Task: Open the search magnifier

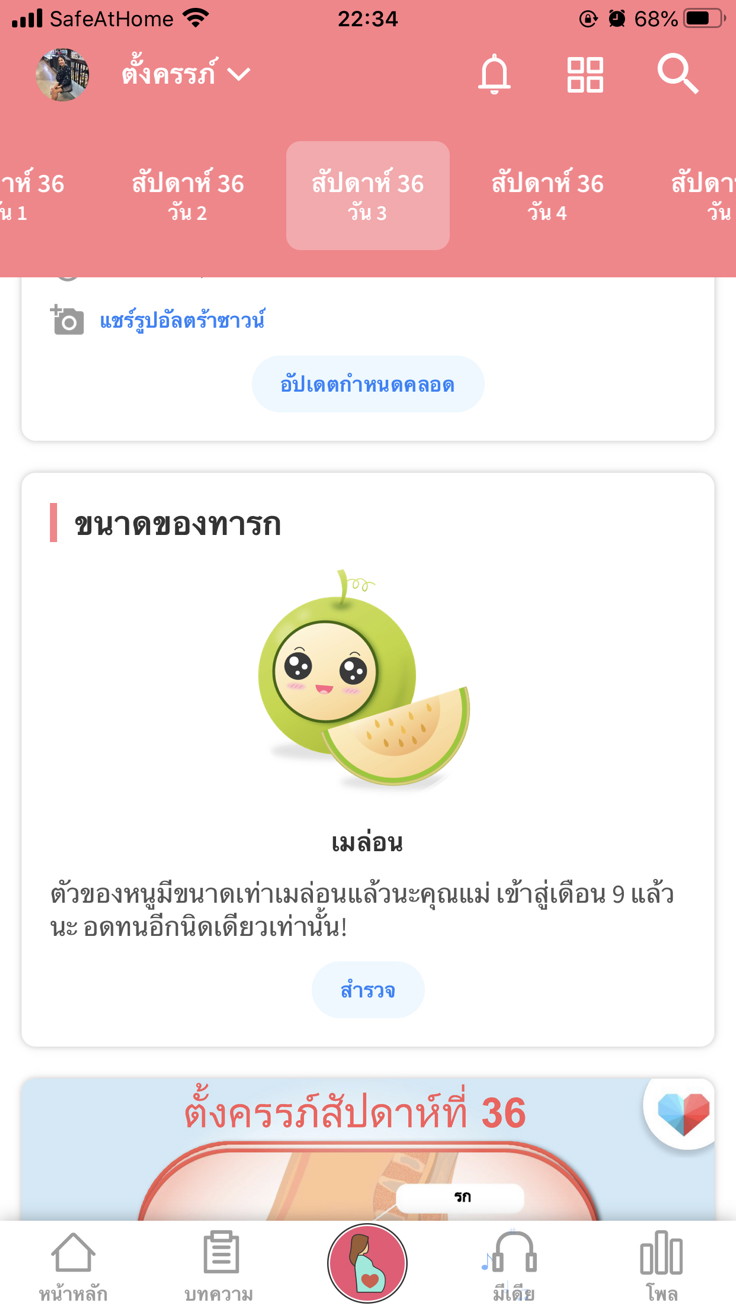Action: tap(677, 75)
